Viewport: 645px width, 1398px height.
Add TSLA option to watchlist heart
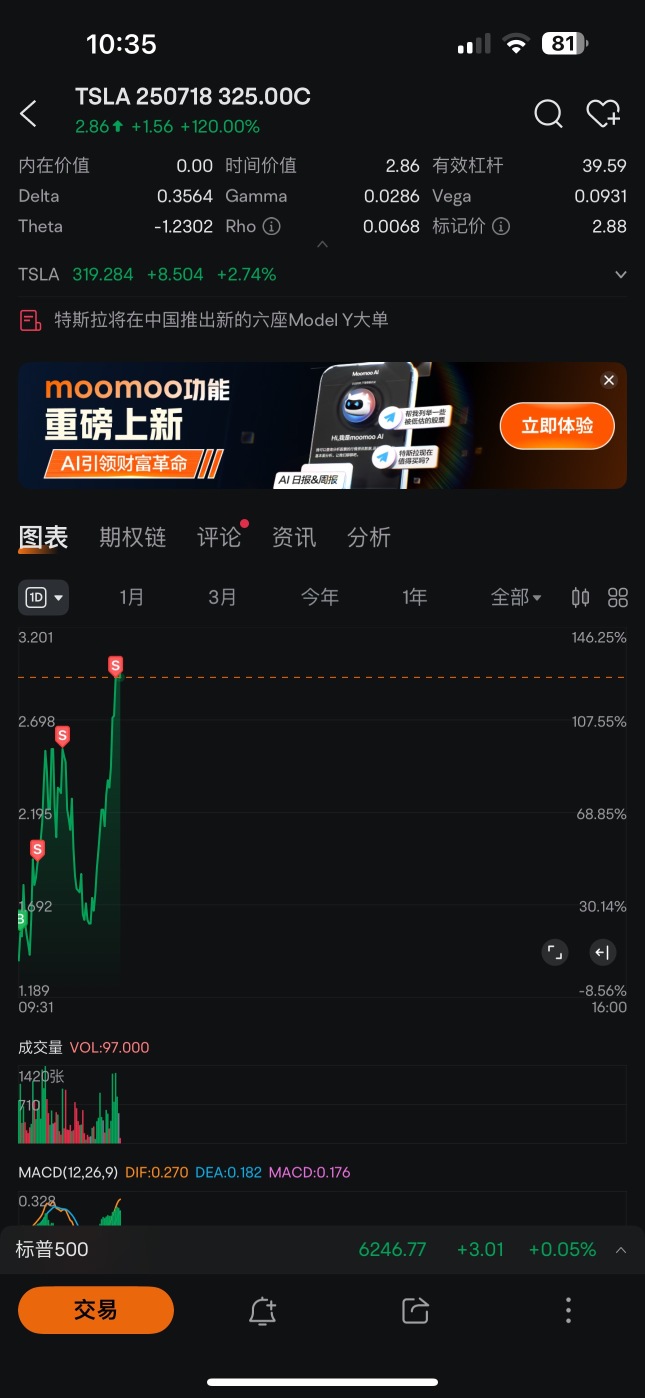[x=603, y=114]
